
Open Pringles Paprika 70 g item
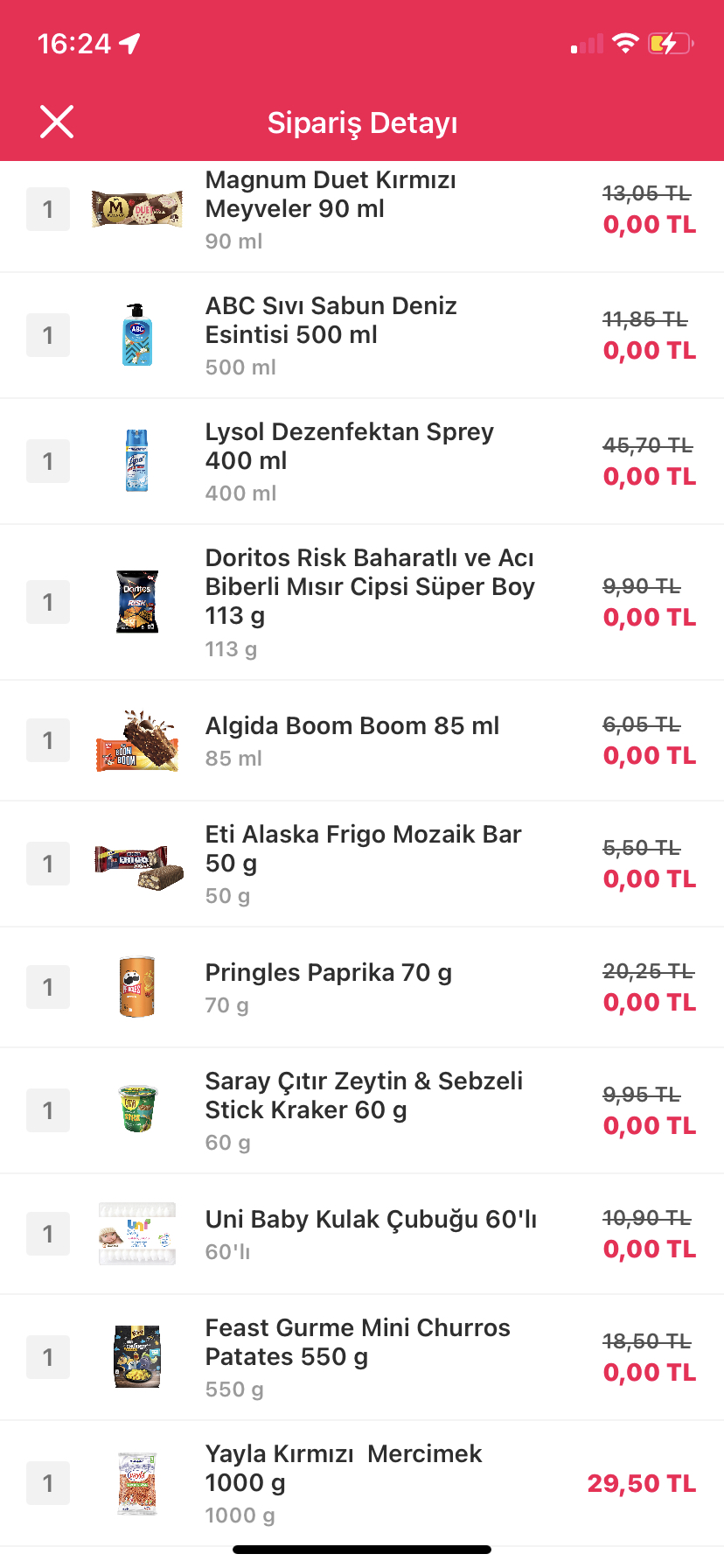[x=362, y=987]
